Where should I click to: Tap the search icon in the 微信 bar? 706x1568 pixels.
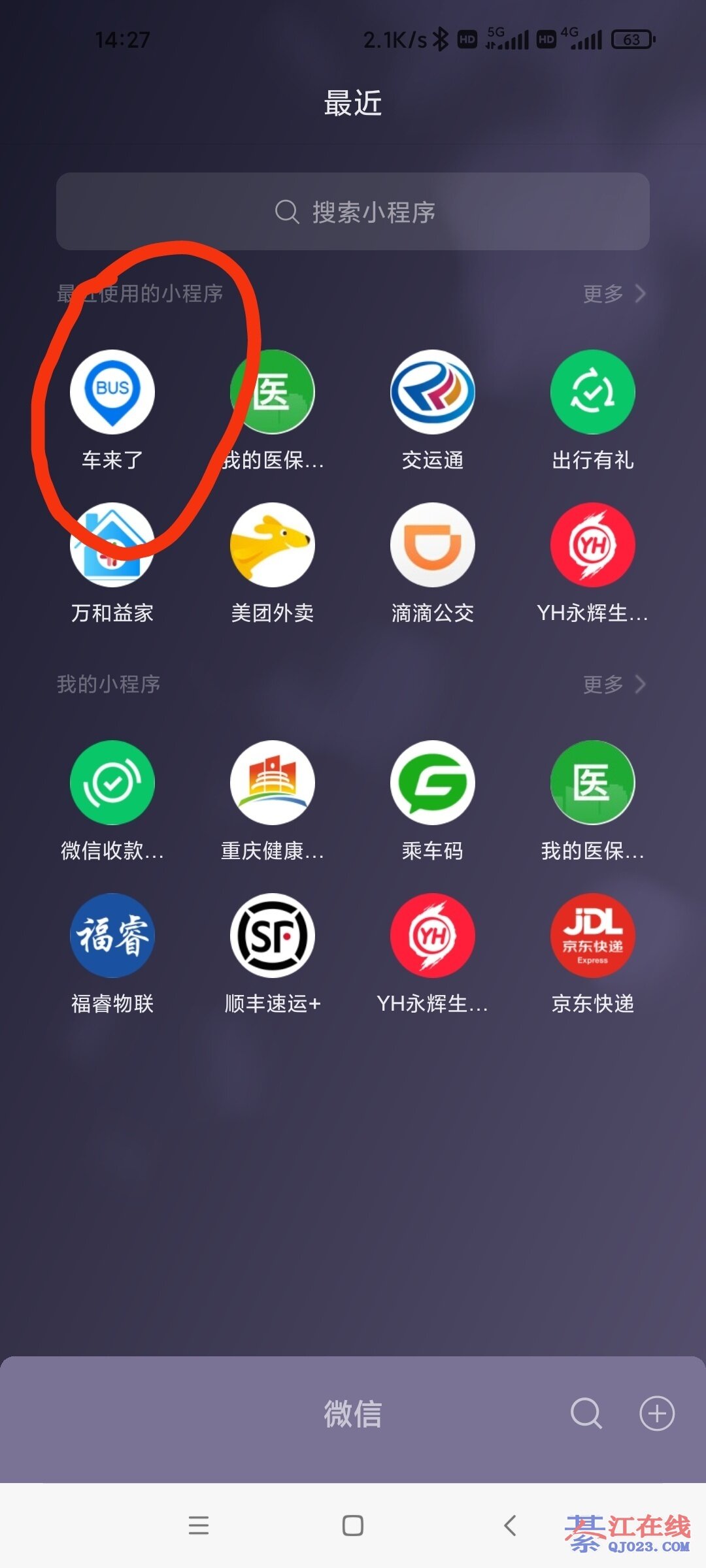[586, 1414]
